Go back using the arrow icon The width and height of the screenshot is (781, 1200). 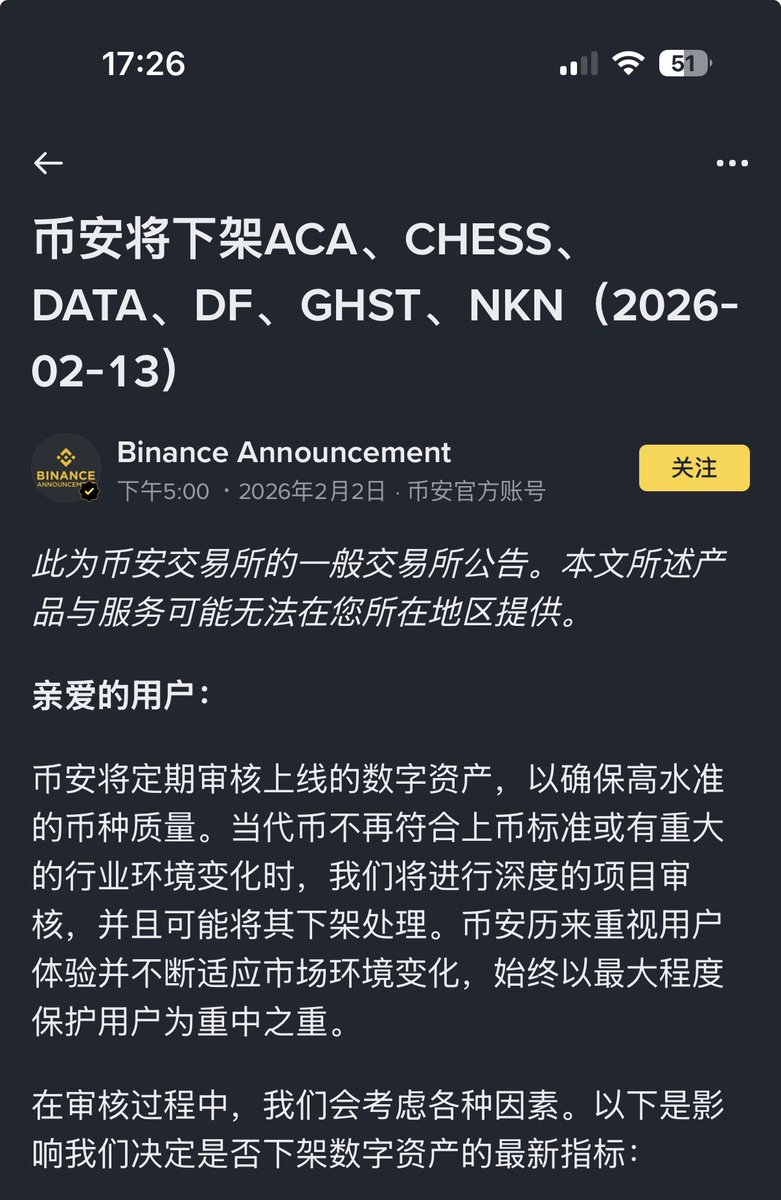[x=48, y=163]
